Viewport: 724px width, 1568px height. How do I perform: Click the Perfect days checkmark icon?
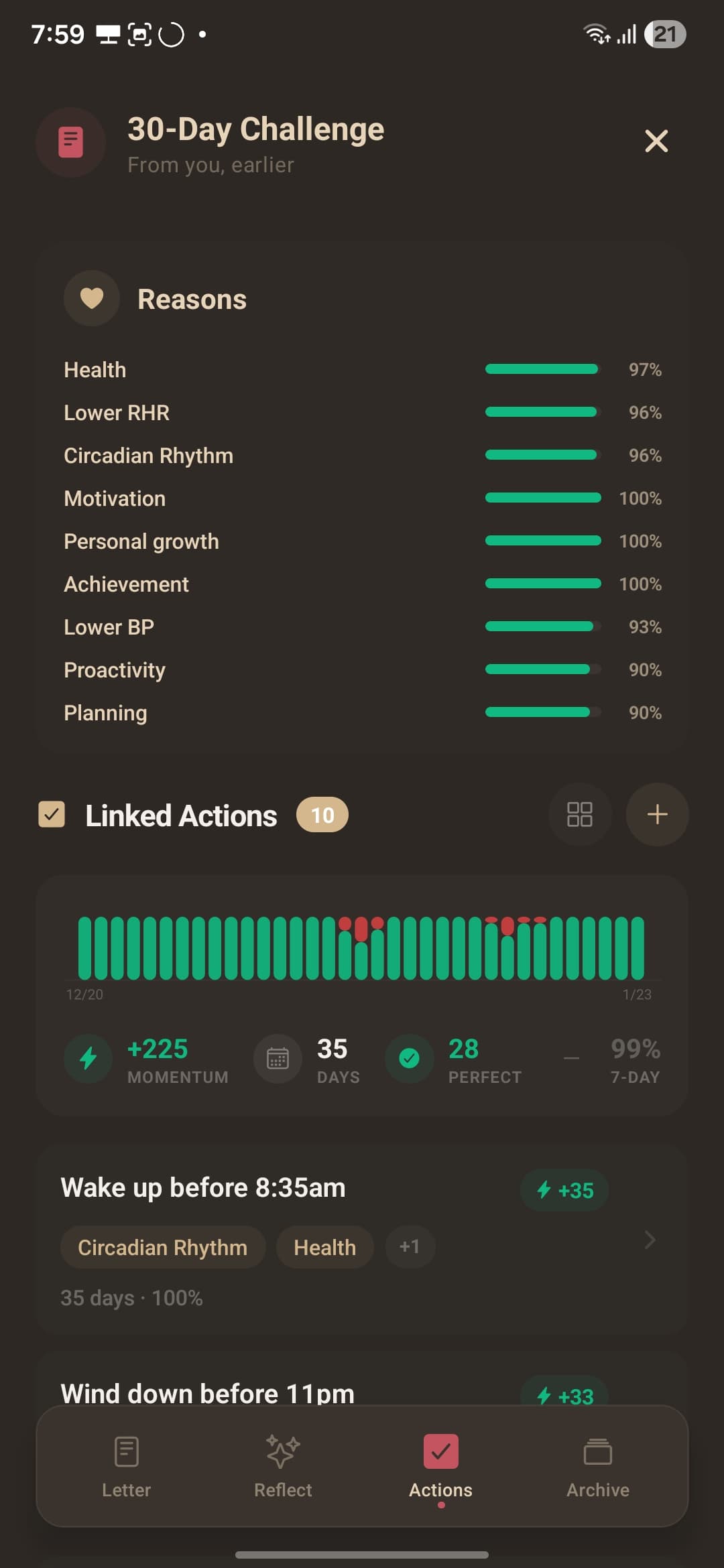tap(410, 1059)
